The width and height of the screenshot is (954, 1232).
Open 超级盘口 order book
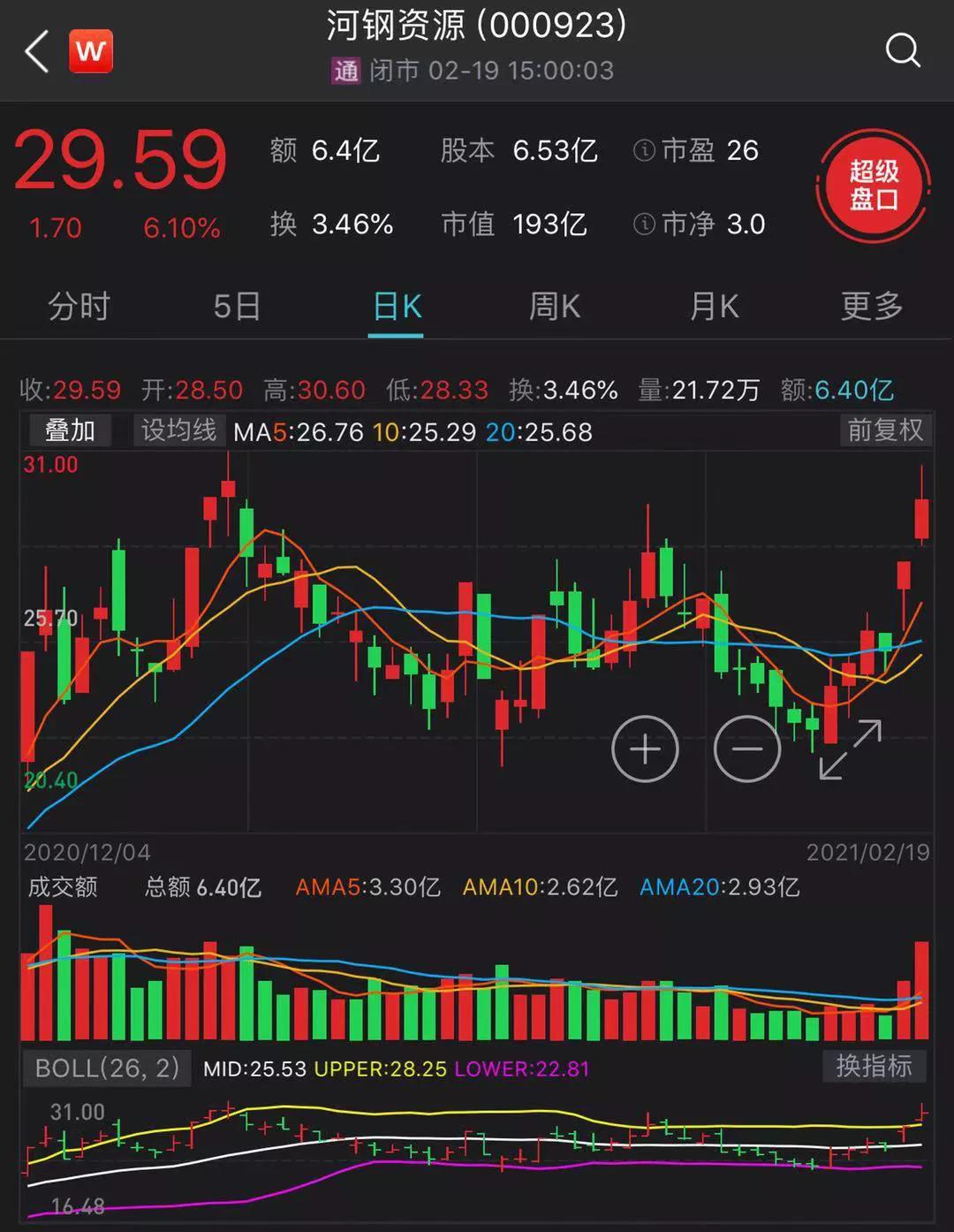[x=873, y=186]
